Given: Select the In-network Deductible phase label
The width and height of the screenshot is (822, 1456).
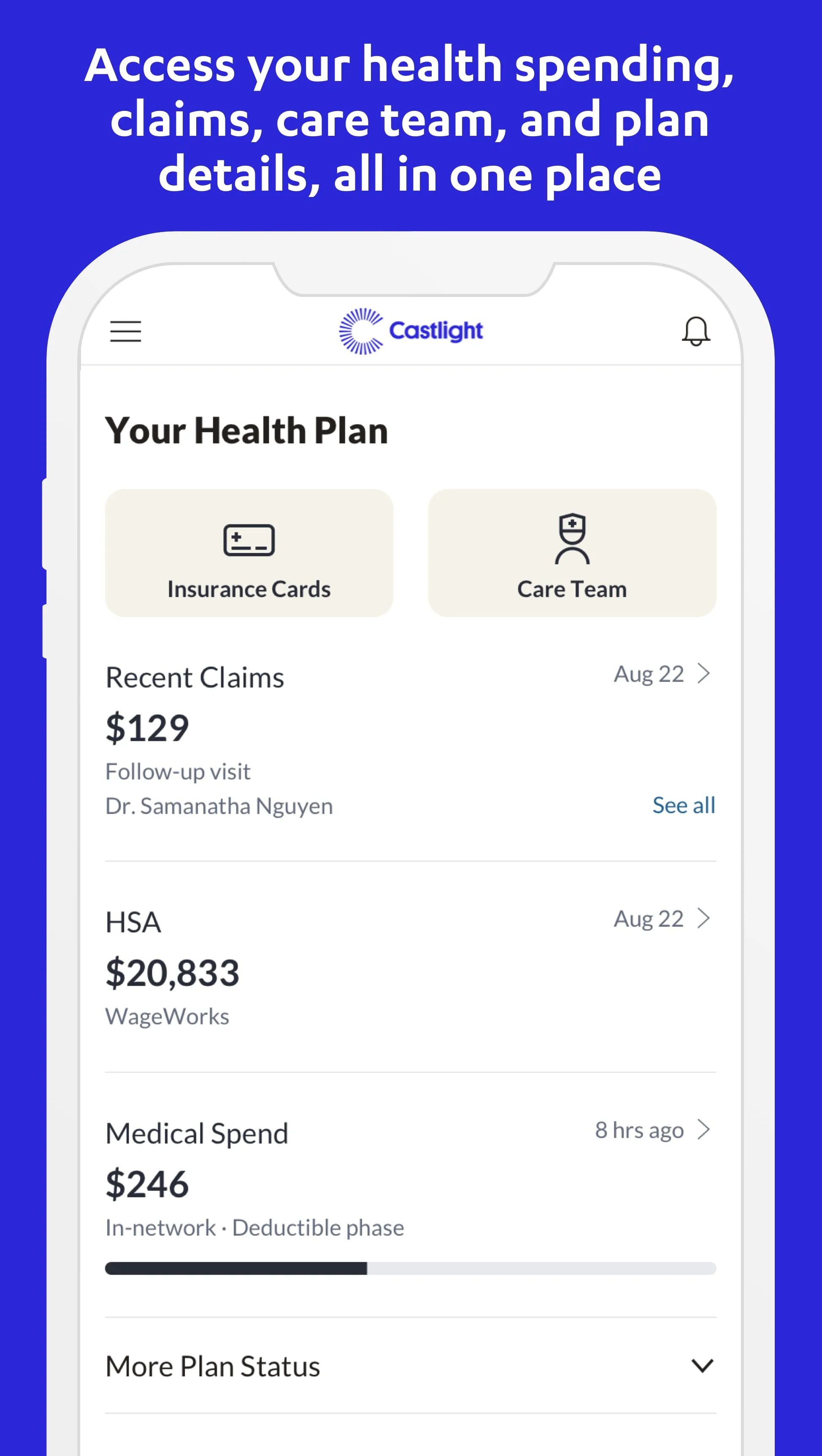Looking at the screenshot, I should pos(254,1227).
